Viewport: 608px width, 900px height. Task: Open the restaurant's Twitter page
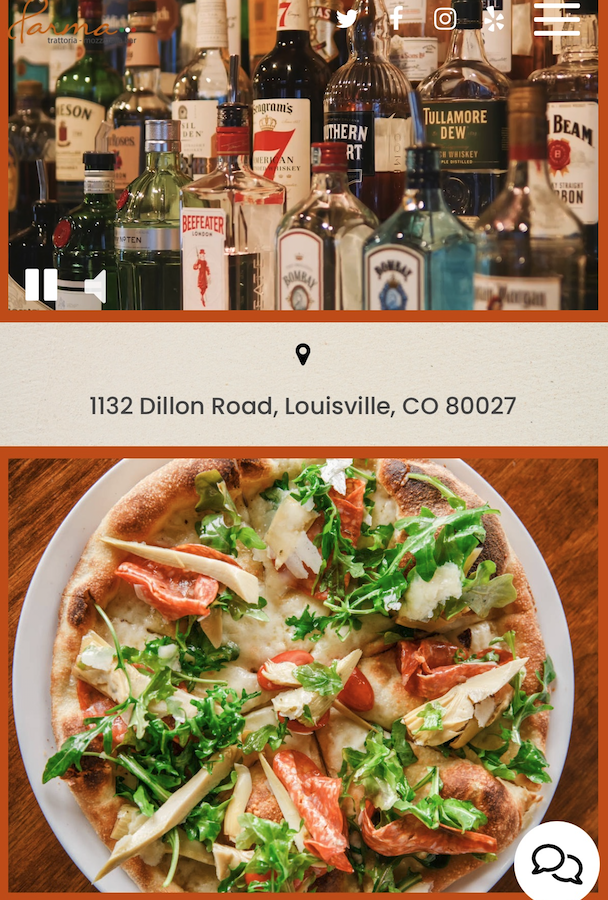[x=347, y=19]
